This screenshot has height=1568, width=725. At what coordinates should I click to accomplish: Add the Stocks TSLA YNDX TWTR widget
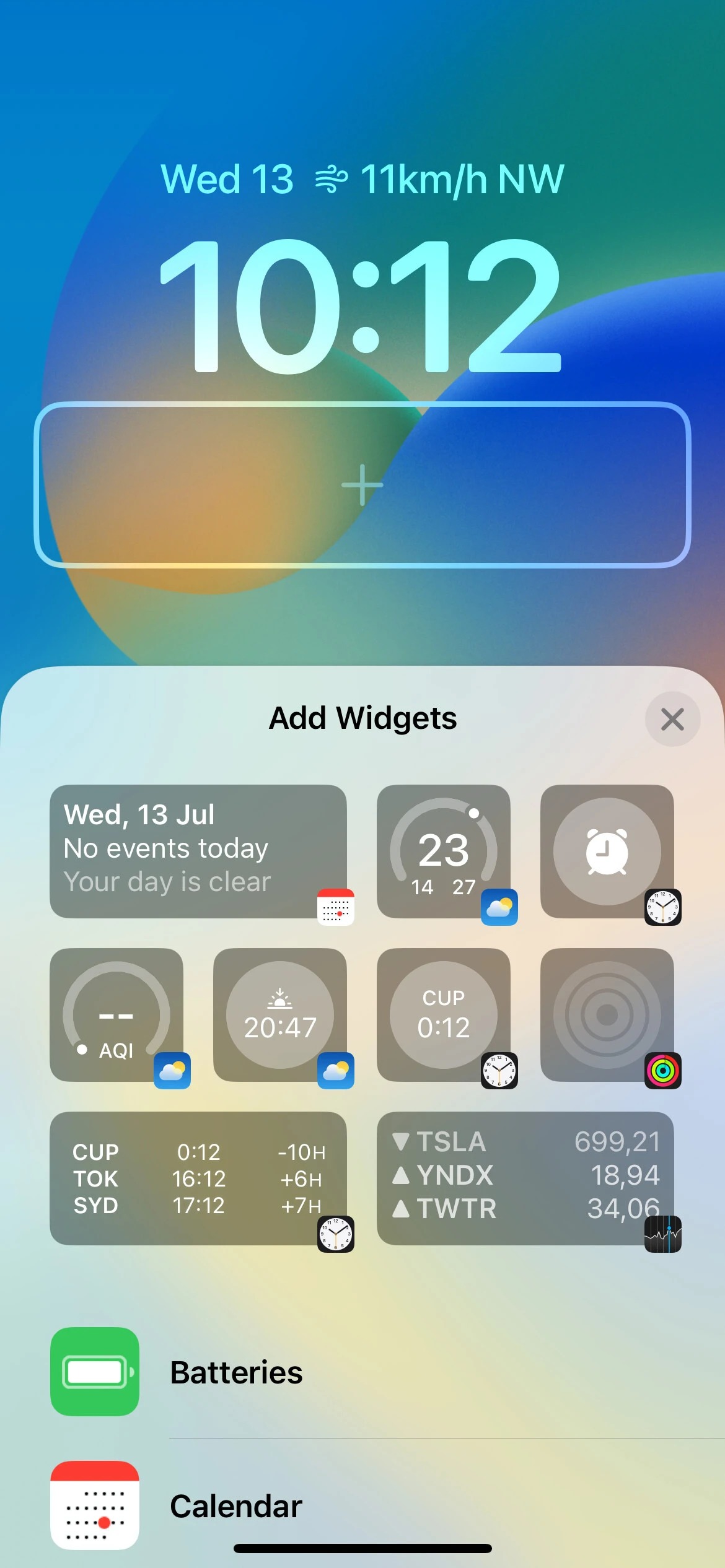(x=525, y=1178)
